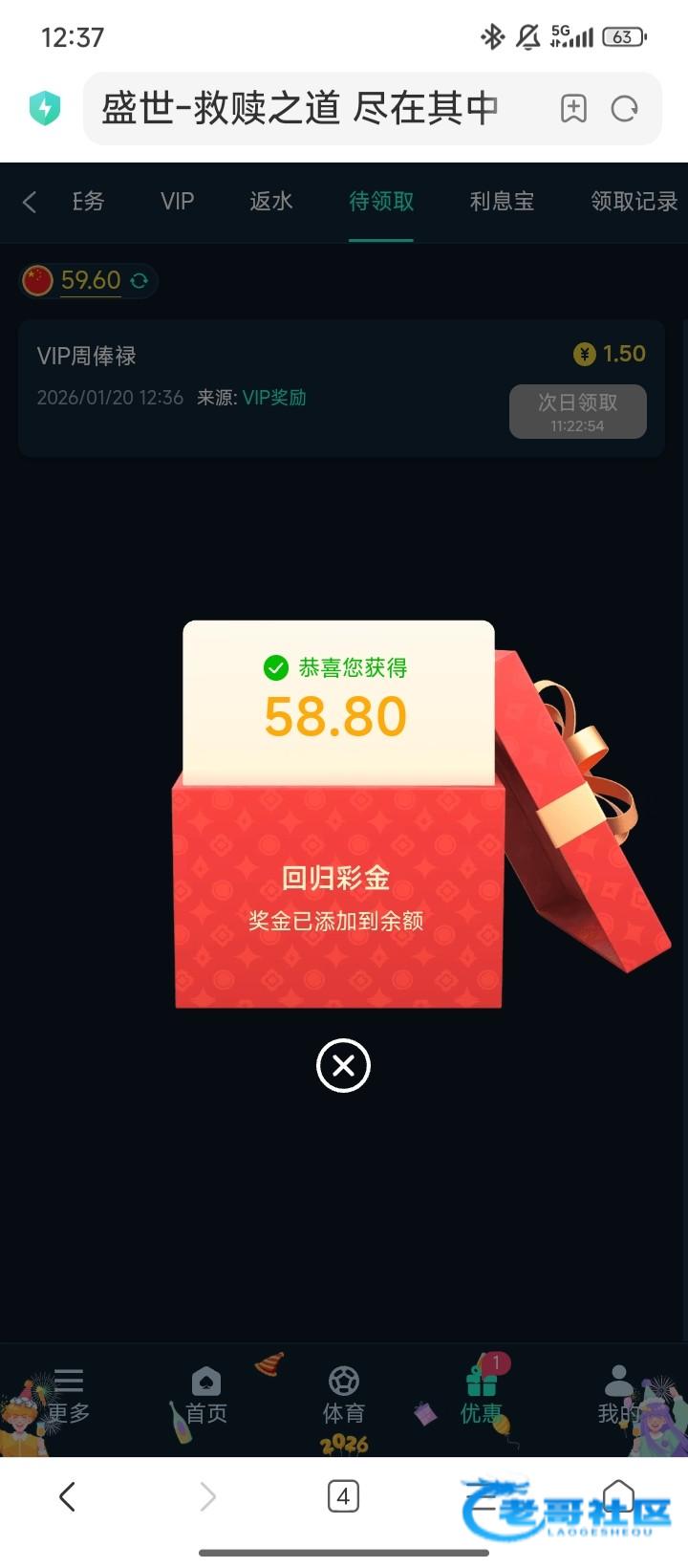Open the 利息宝 tab

click(x=502, y=201)
